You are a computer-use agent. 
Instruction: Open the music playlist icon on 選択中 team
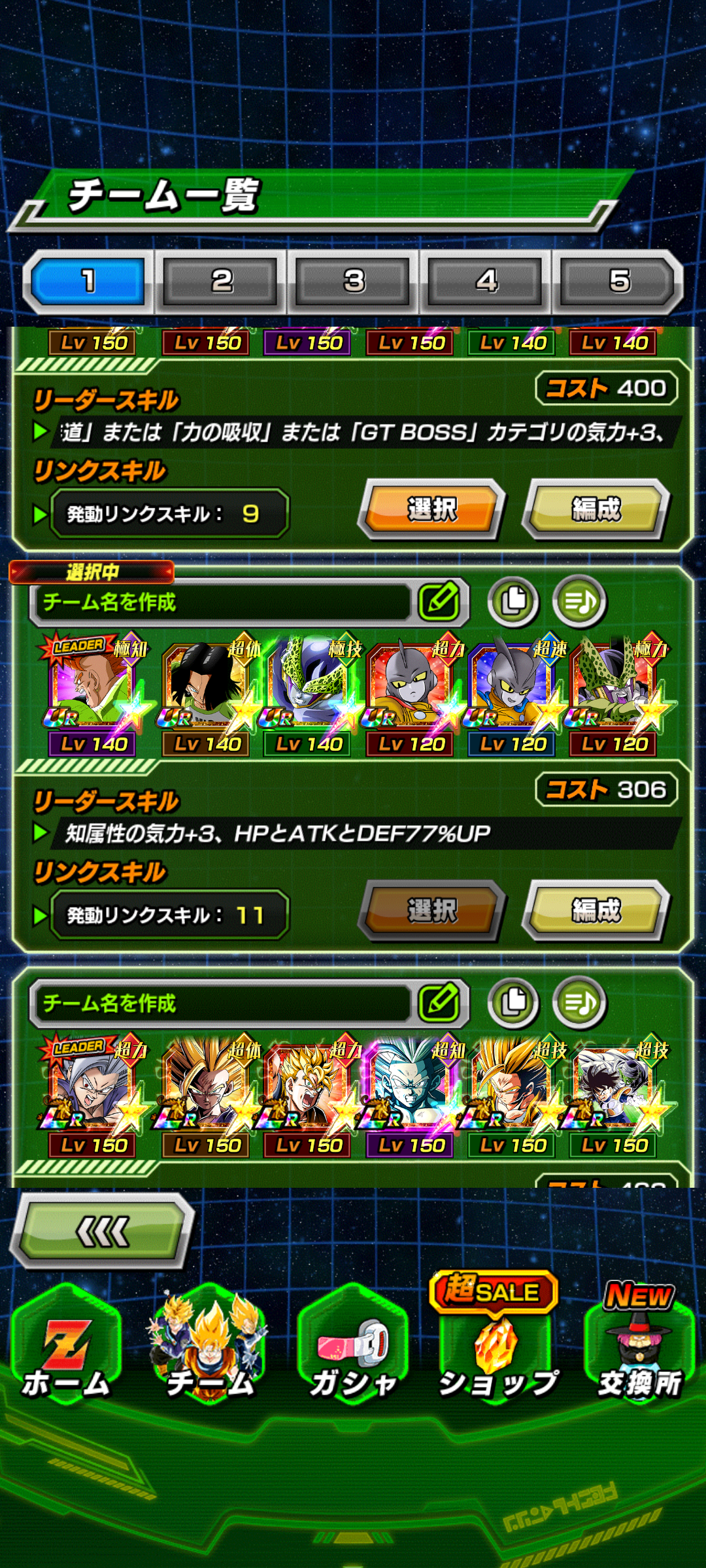579,601
